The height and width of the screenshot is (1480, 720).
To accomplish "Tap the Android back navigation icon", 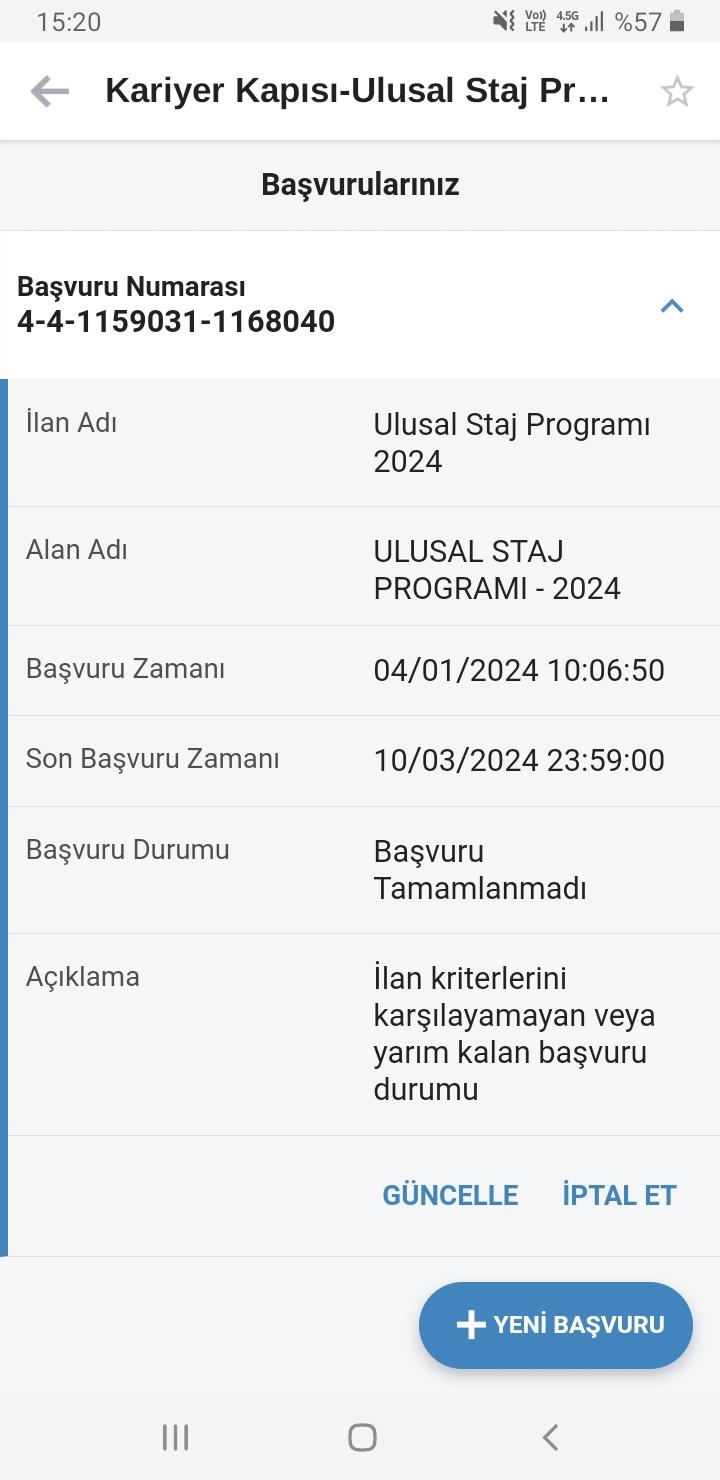I will click(x=549, y=1437).
